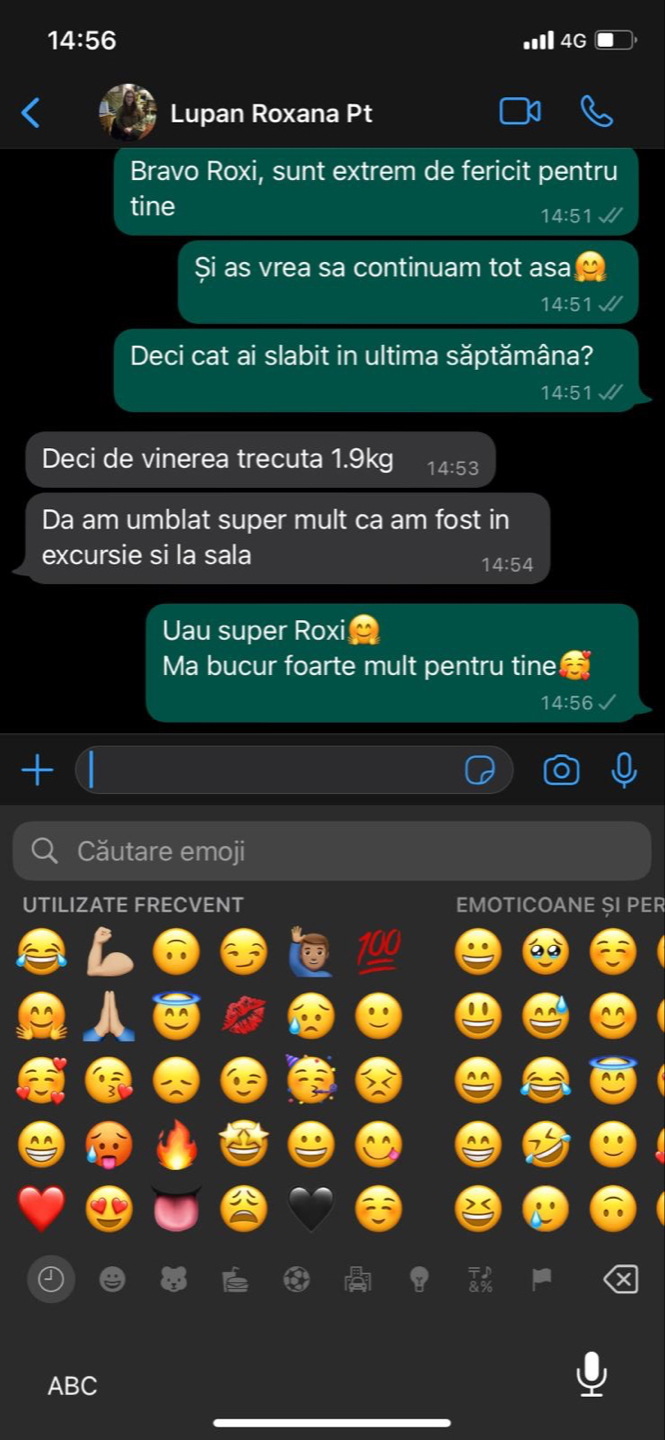Screen dimensions: 665x1440
Task: Open the camera to send a photo
Action: click(561, 770)
